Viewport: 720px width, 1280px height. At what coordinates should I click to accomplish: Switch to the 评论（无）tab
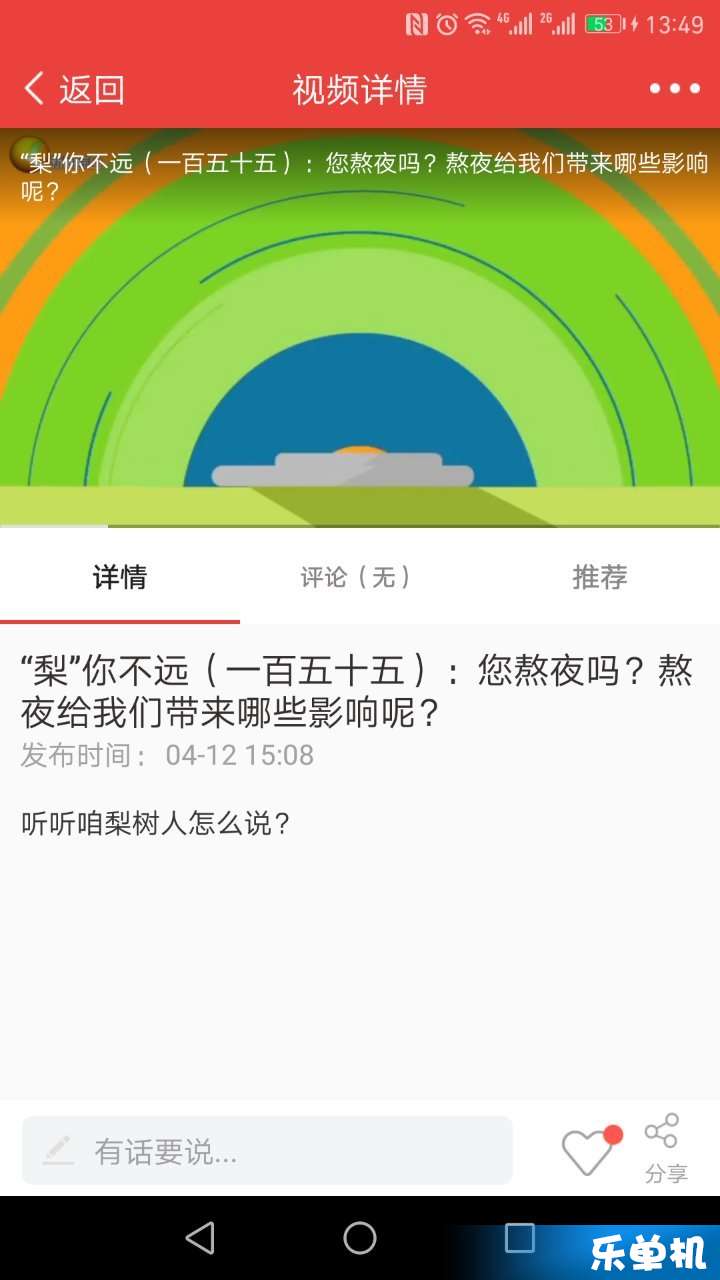pyautogui.click(x=358, y=577)
